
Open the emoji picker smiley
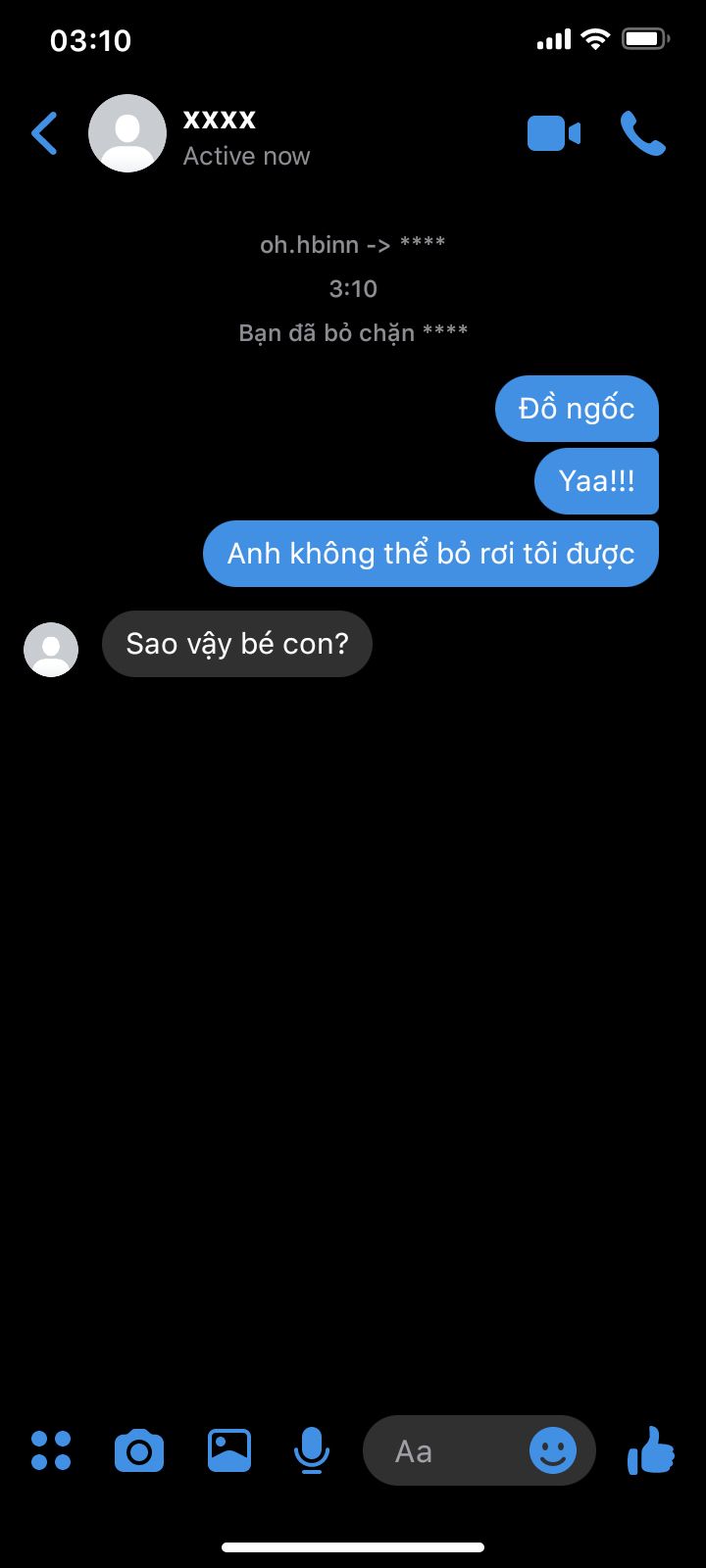click(x=553, y=1450)
